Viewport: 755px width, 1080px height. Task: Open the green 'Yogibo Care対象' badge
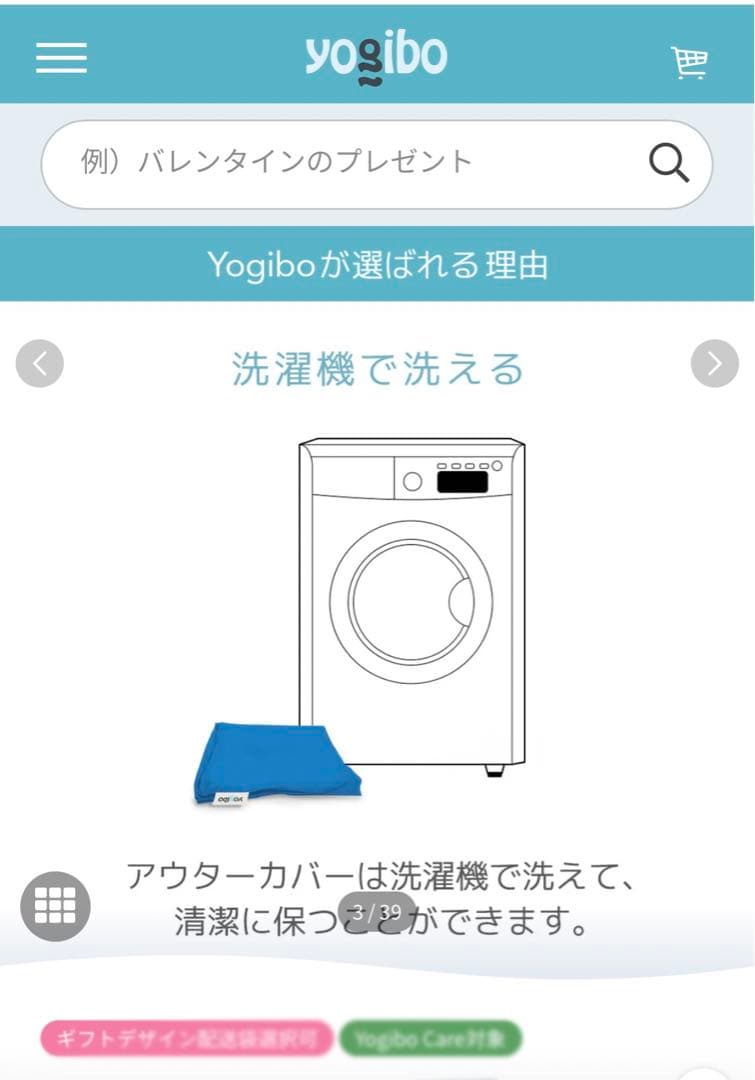click(430, 1039)
